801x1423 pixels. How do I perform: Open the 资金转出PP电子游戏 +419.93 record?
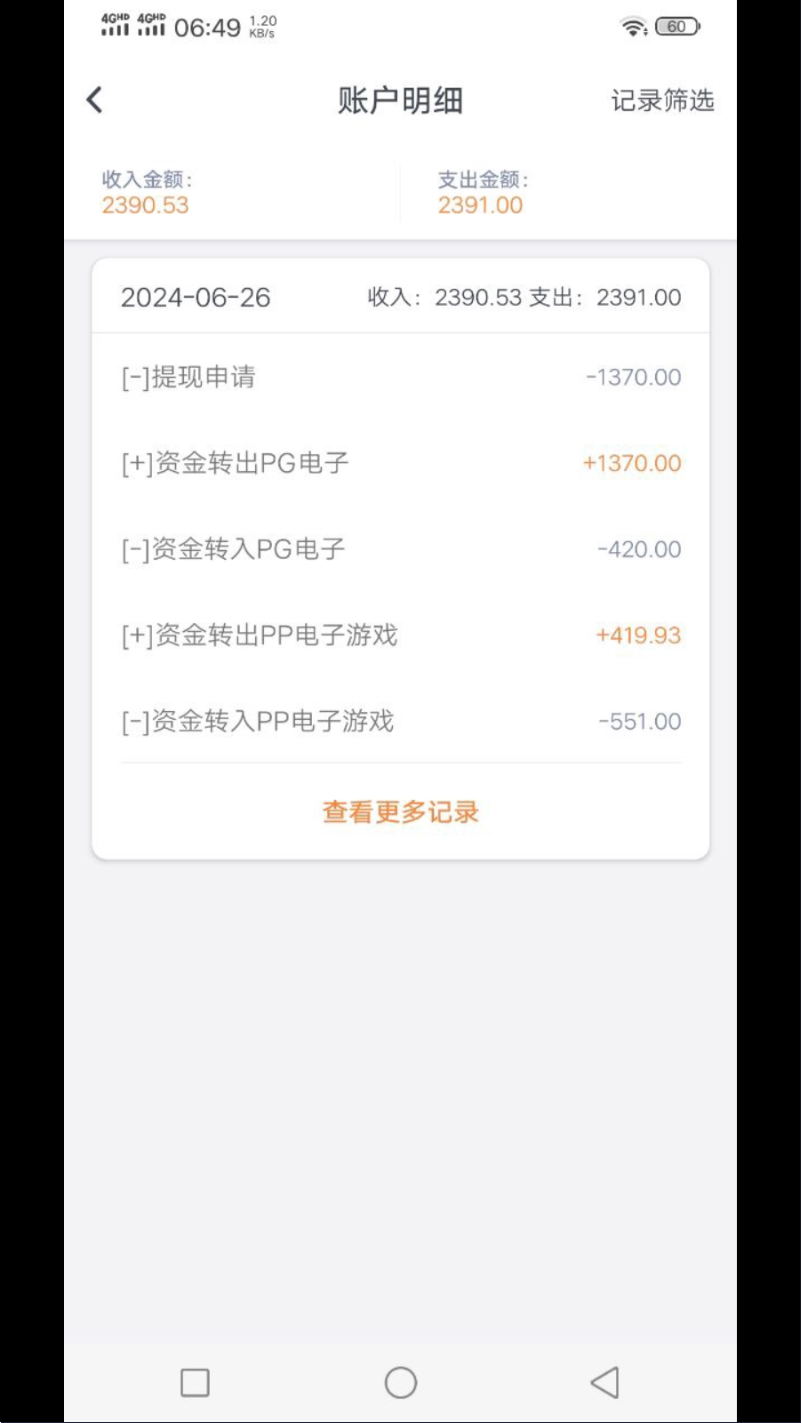click(x=400, y=635)
